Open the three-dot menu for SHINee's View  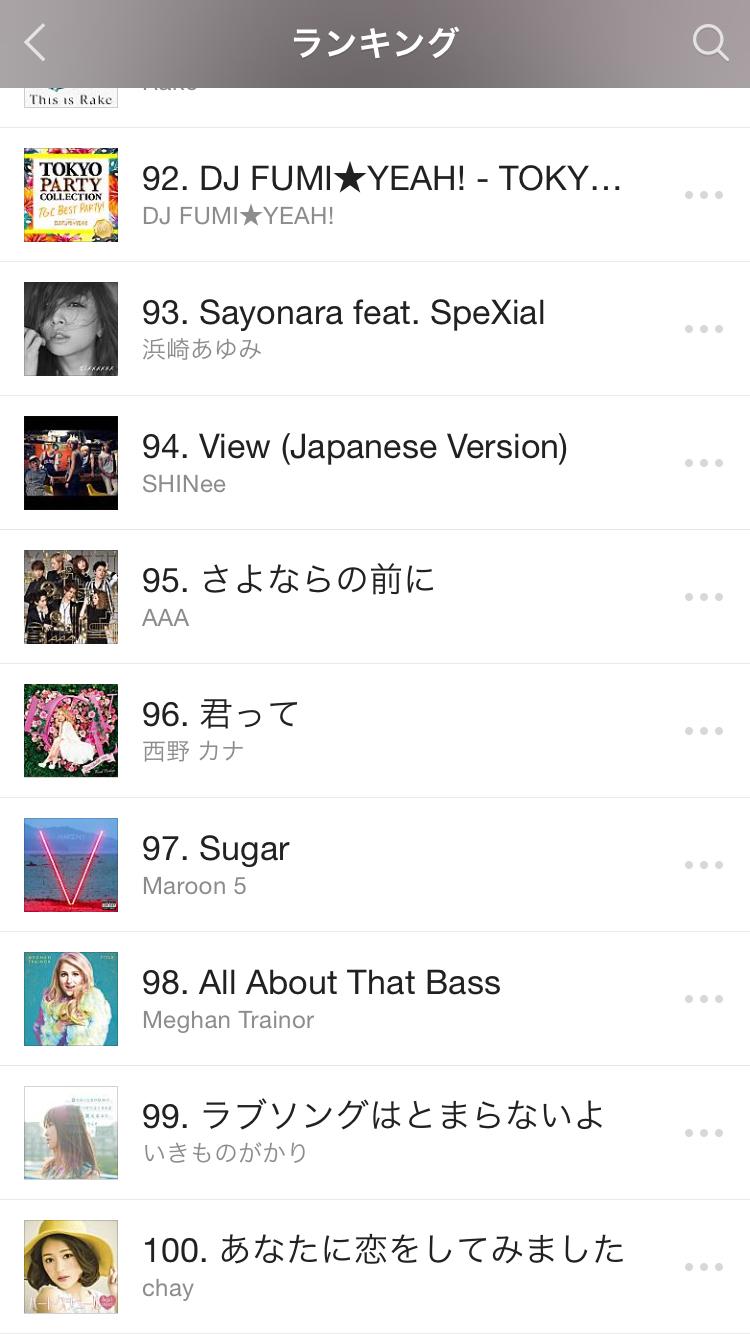(x=704, y=463)
